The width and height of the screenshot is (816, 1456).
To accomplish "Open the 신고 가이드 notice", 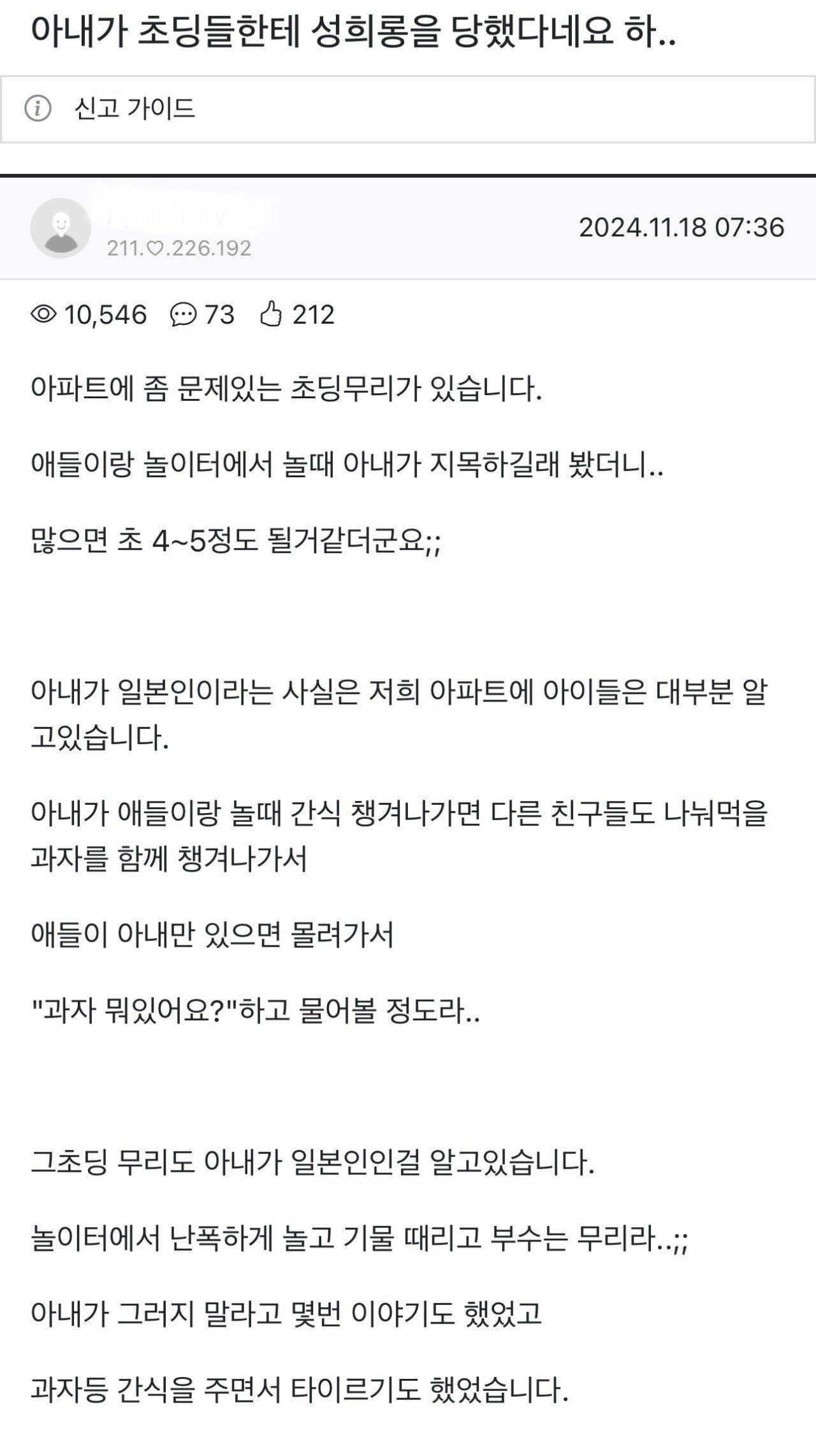I will pos(135,109).
